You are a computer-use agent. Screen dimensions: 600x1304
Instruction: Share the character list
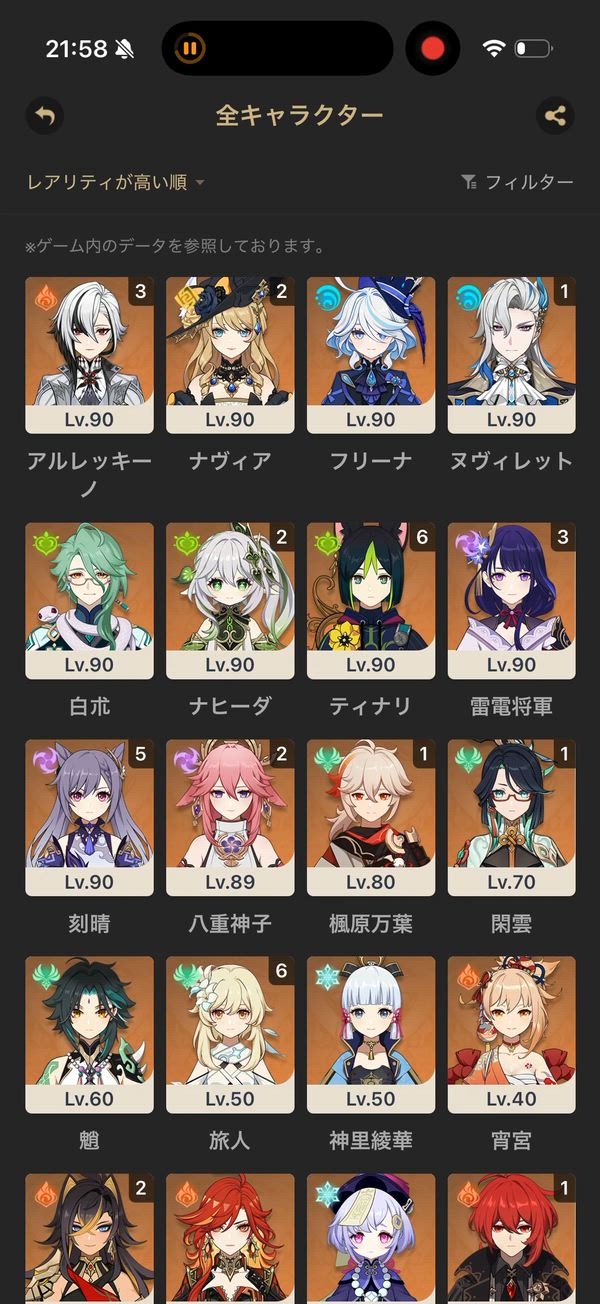(x=555, y=115)
